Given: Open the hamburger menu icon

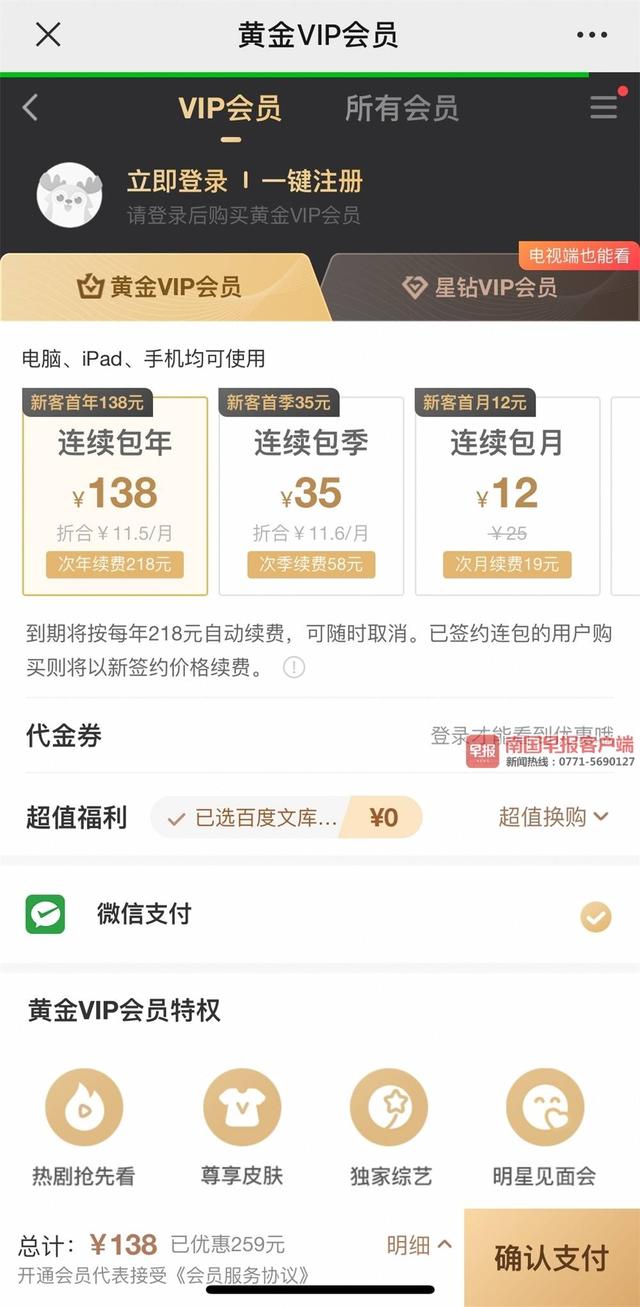Looking at the screenshot, I should tap(603, 107).
